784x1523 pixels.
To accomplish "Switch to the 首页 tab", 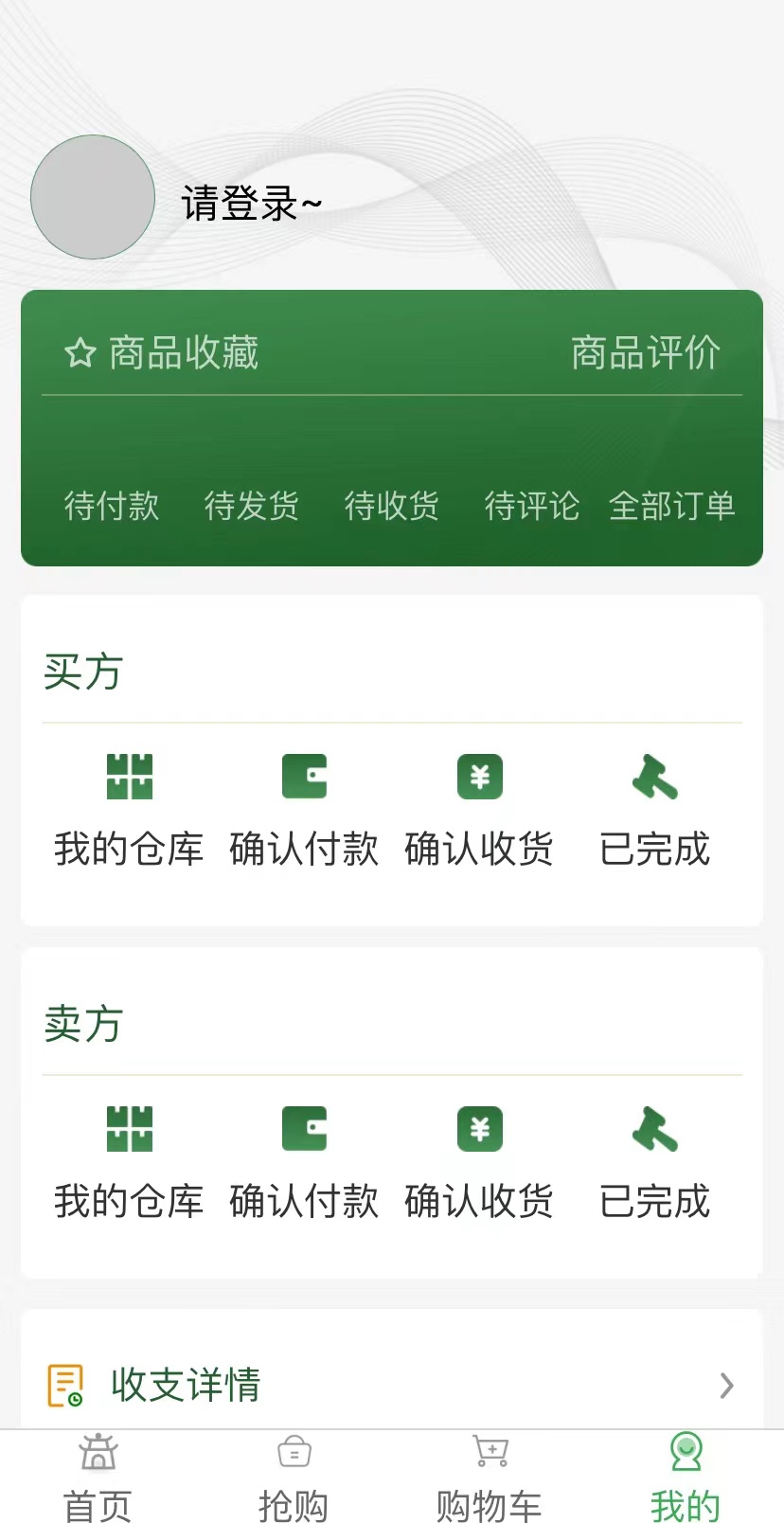I will 96,1476.
